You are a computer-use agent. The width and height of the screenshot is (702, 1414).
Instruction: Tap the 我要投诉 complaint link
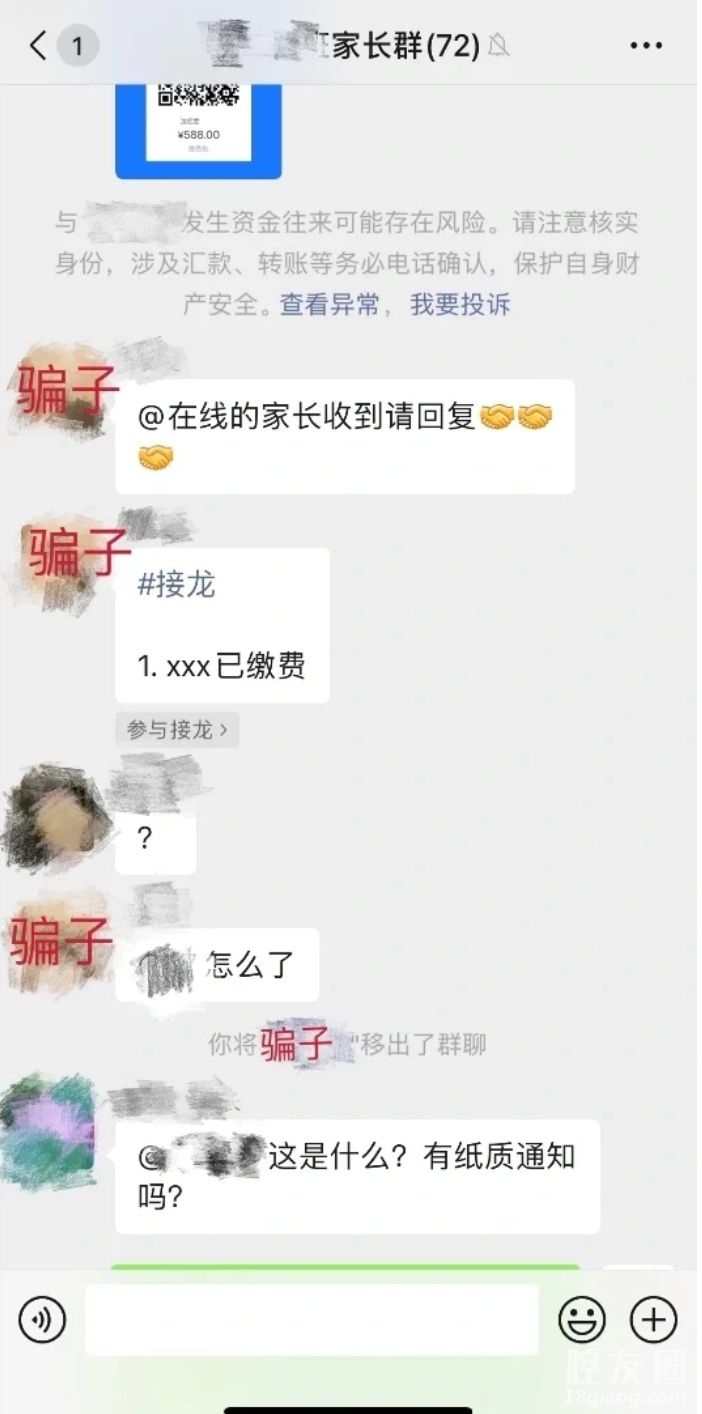point(460,305)
